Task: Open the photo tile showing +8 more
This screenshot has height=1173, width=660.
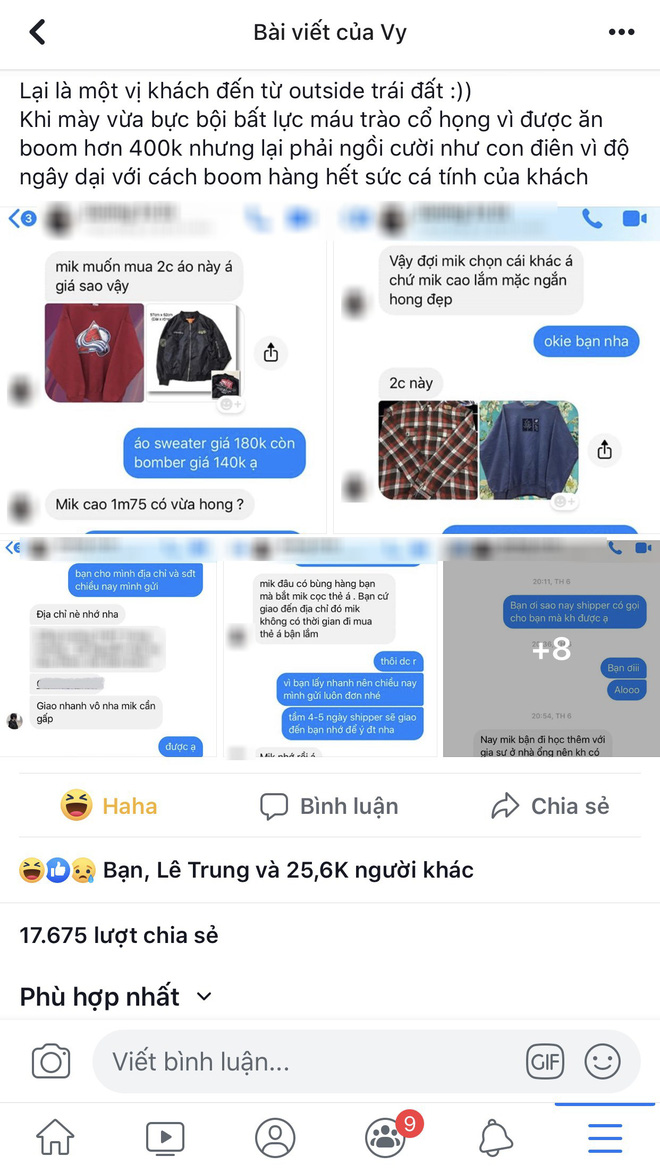Action: coord(551,648)
